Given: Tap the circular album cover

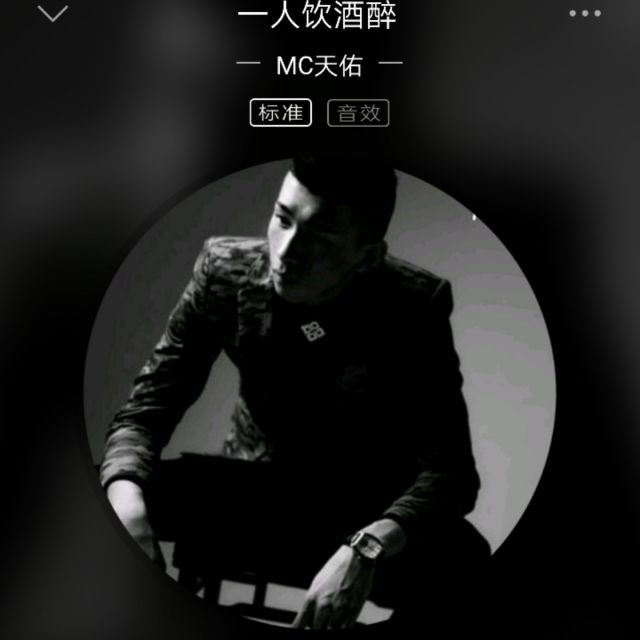Looking at the screenshot, I should click(x=320, y=400).
